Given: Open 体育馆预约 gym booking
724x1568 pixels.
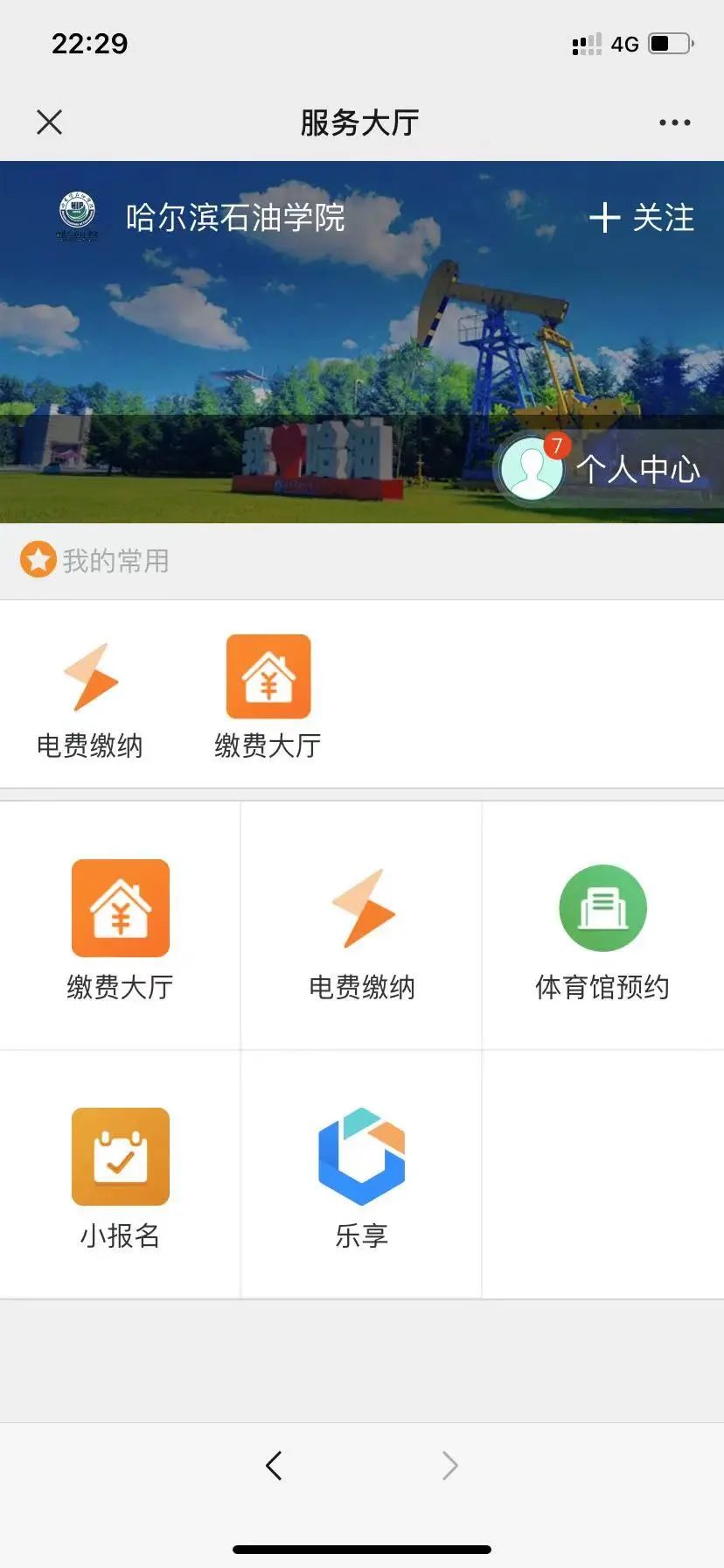Looking at the screenshot, I should [602, 927].
